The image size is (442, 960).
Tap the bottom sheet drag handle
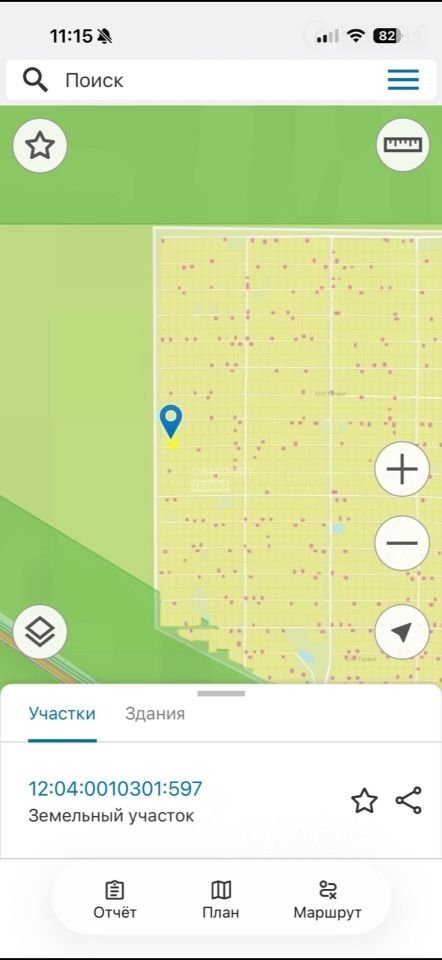click(221, 694)
